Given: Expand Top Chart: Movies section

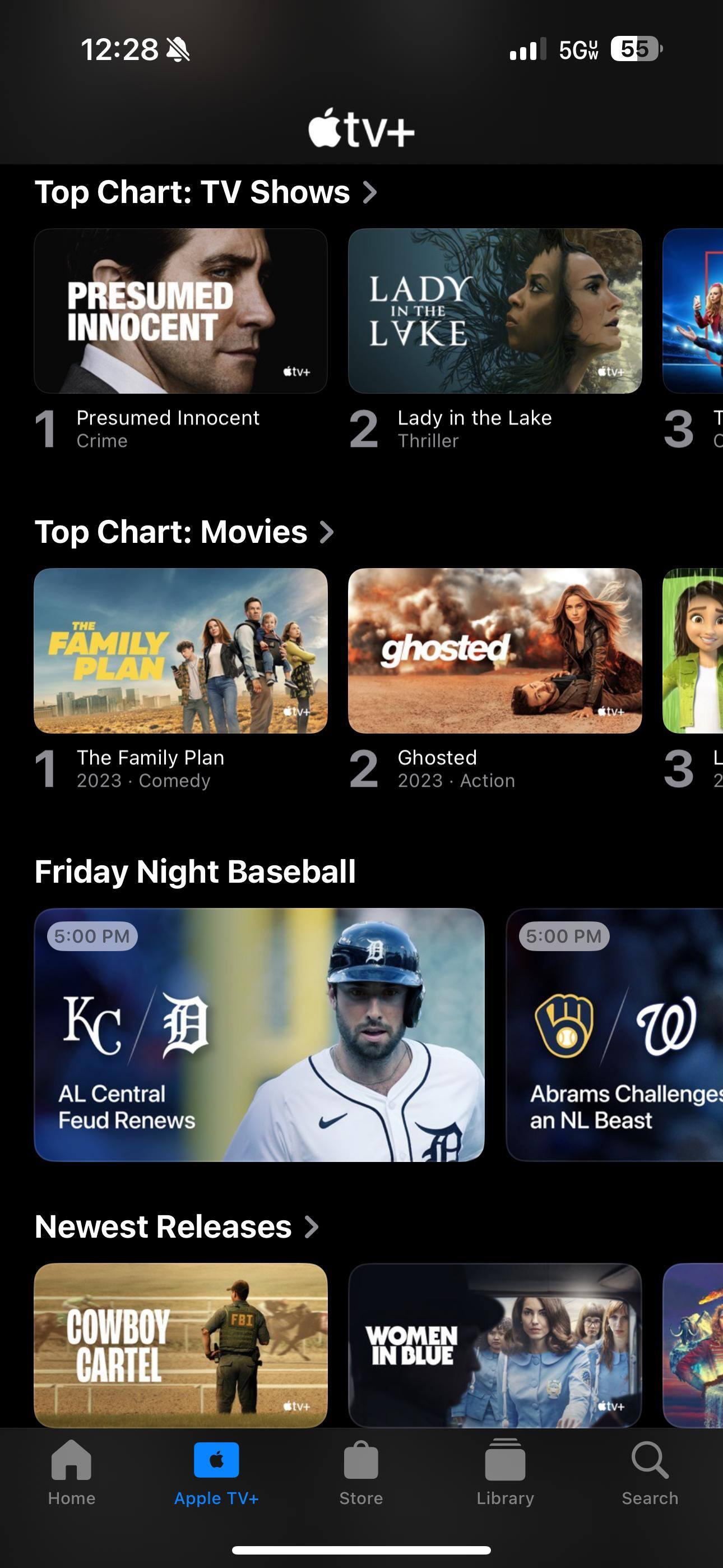Looking at the screenshot, I should click(184, 532).
